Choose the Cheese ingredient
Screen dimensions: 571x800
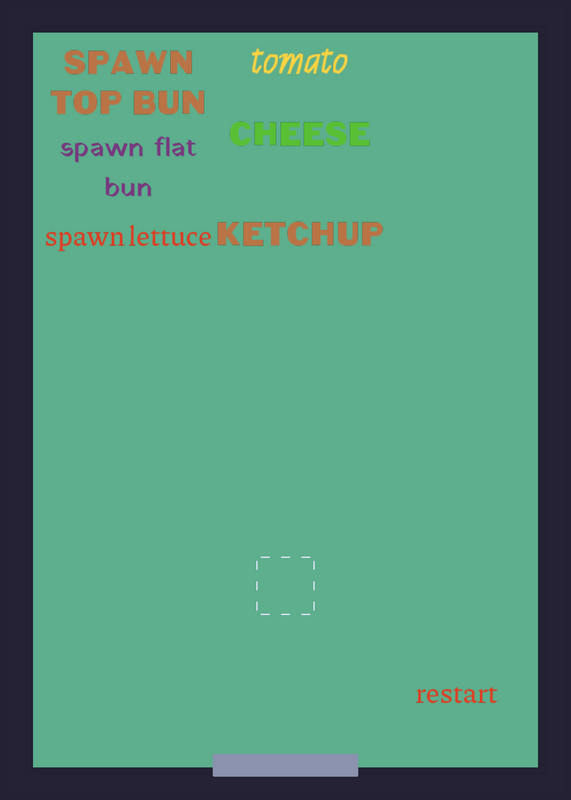click(x=300, y=134)
